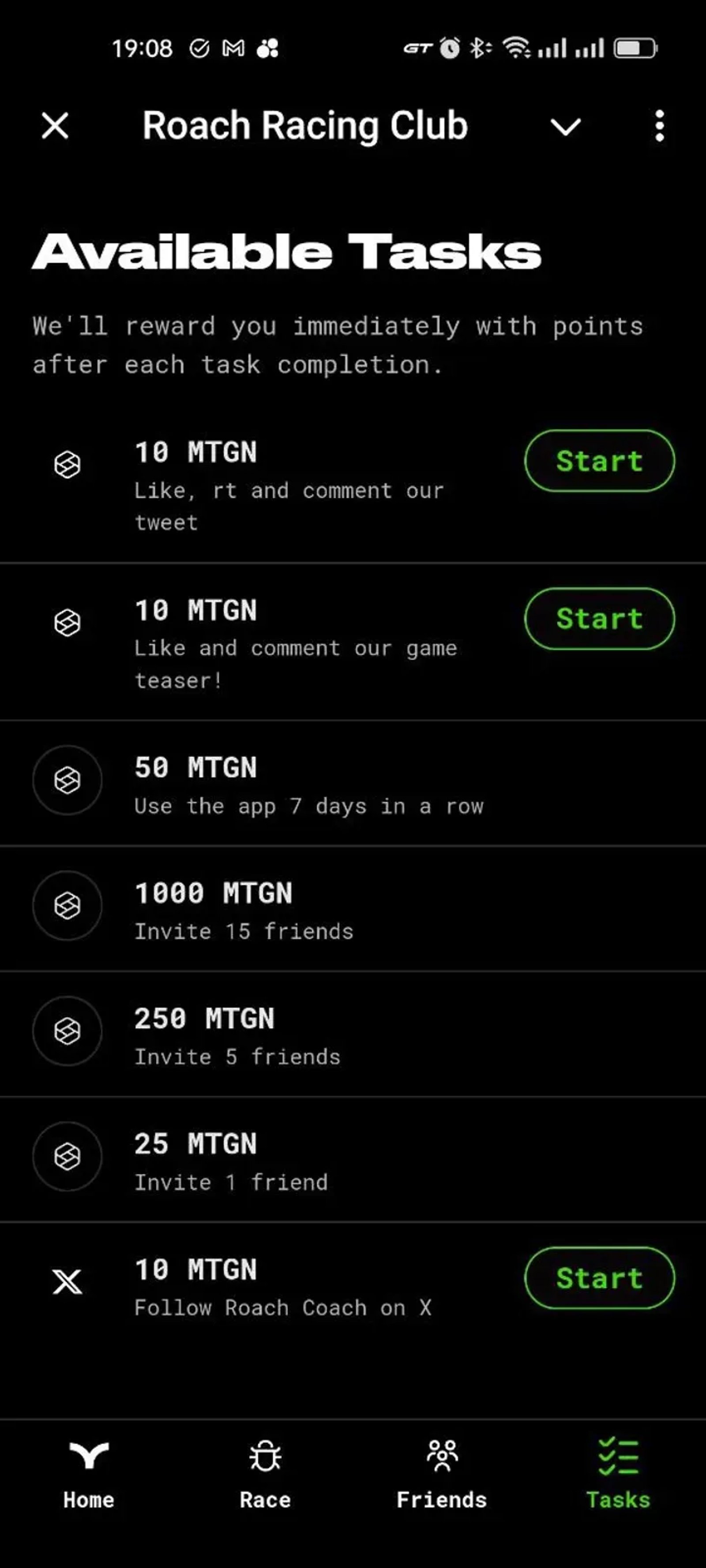
Task: Tap the MTGN icon beside Invite 5 friends
Action: [x=67, y=1032]
